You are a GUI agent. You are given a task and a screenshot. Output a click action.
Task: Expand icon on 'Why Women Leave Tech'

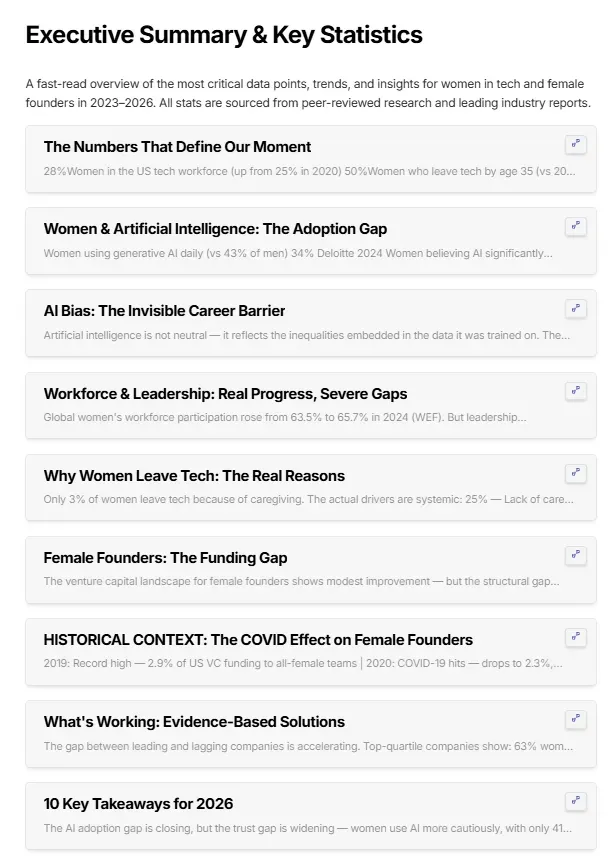(x=575, y=472)
